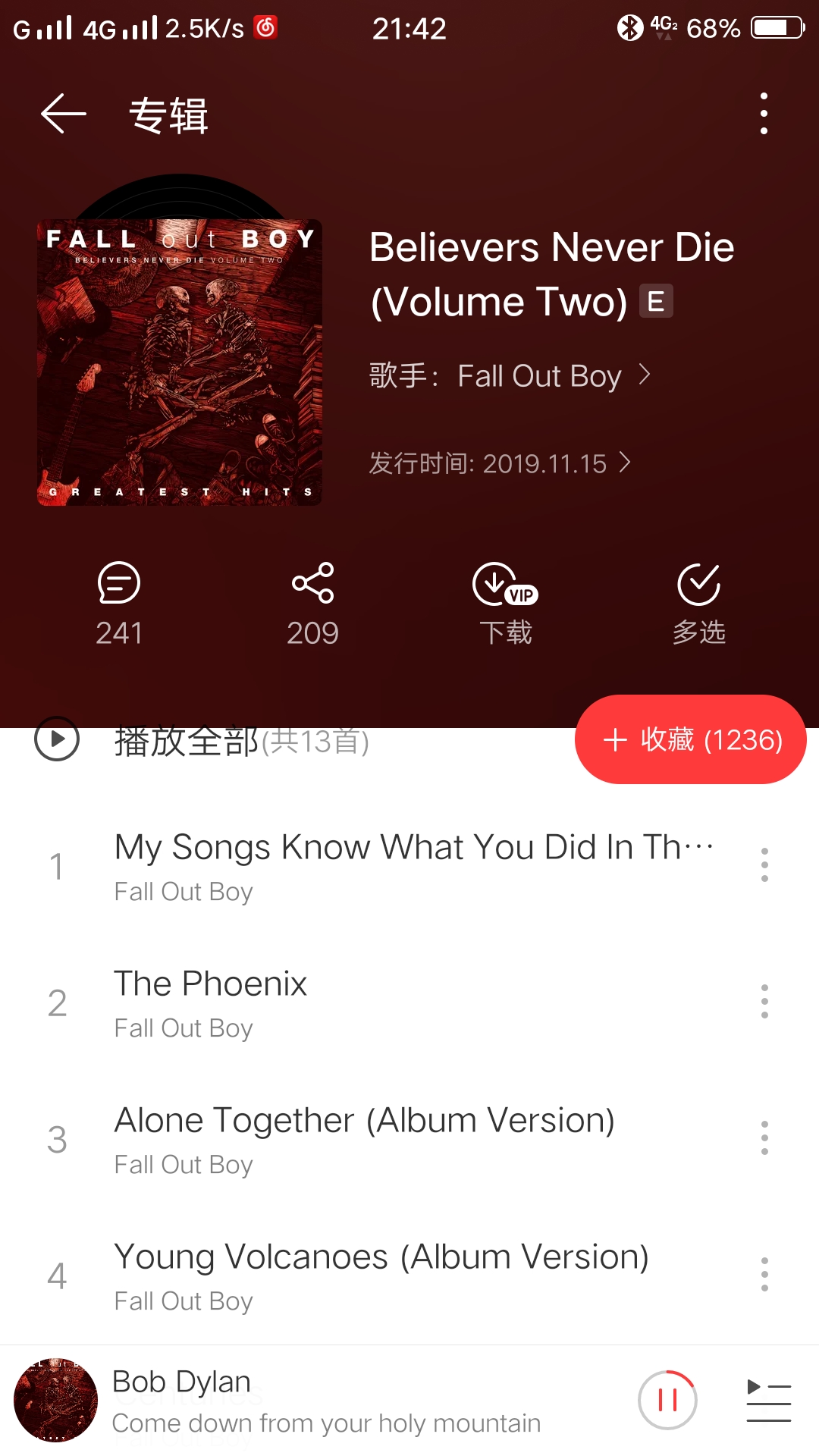
Task: Open more options for Young Volcanoes
Action: point(764,1275)
